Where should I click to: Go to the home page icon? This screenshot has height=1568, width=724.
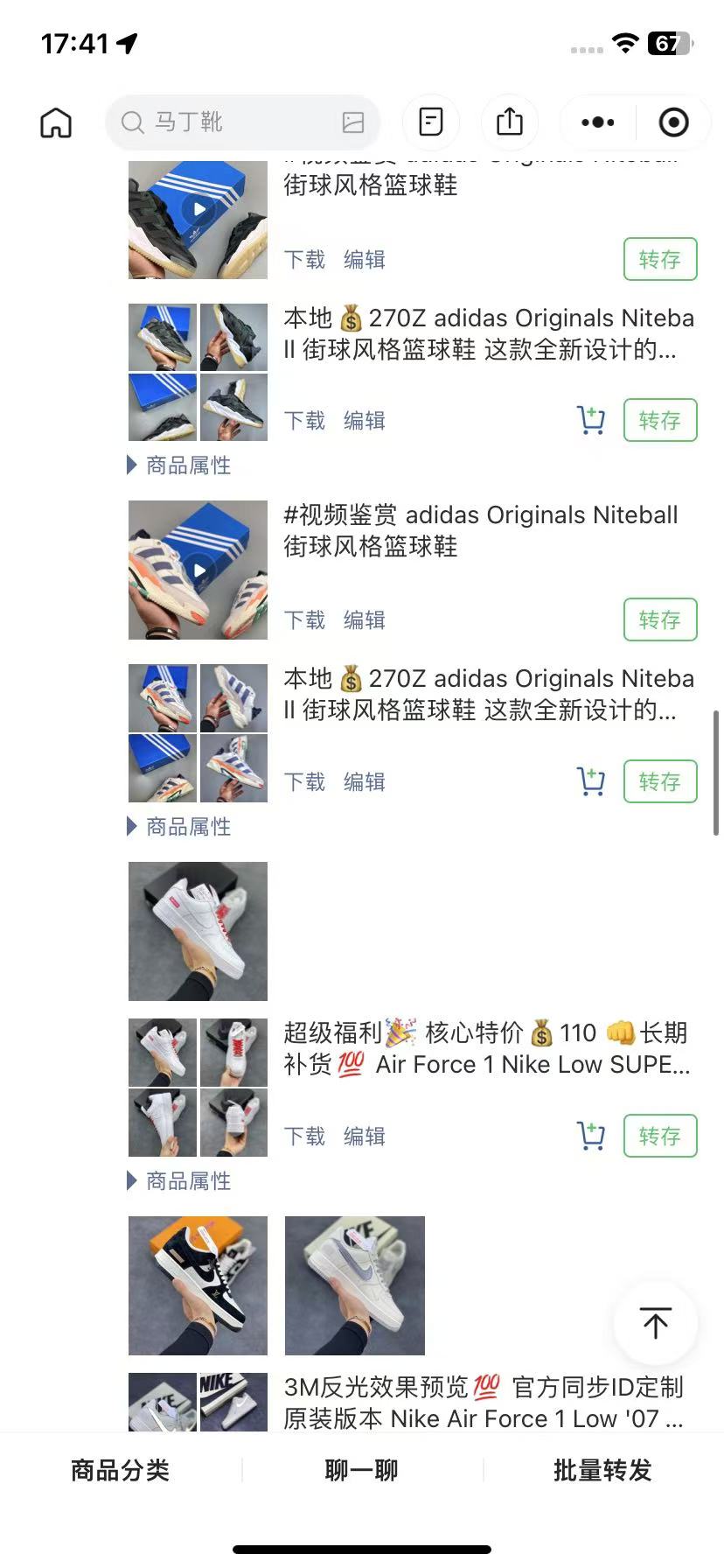(56, 122)
